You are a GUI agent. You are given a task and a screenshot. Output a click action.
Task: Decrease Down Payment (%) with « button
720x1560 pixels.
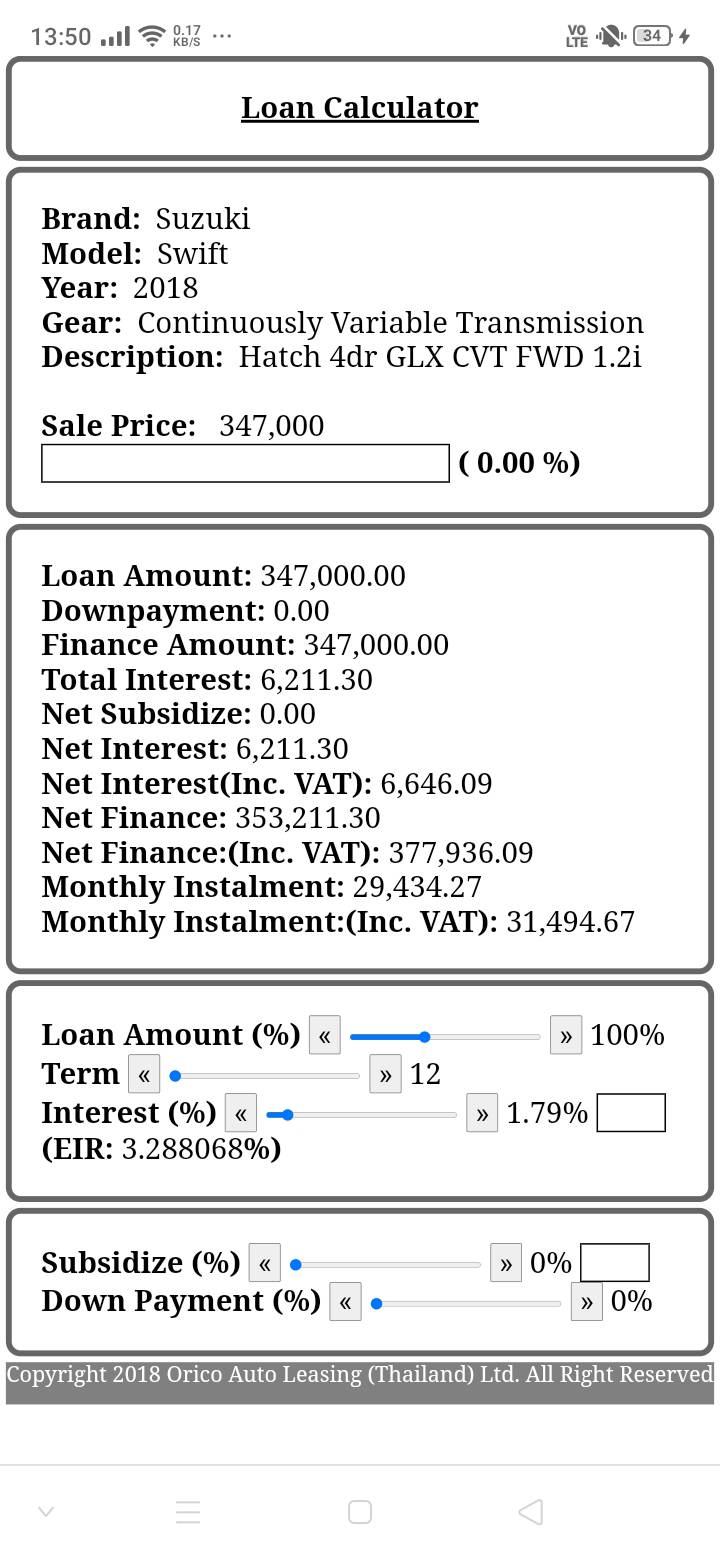[x=345, y=1302]
